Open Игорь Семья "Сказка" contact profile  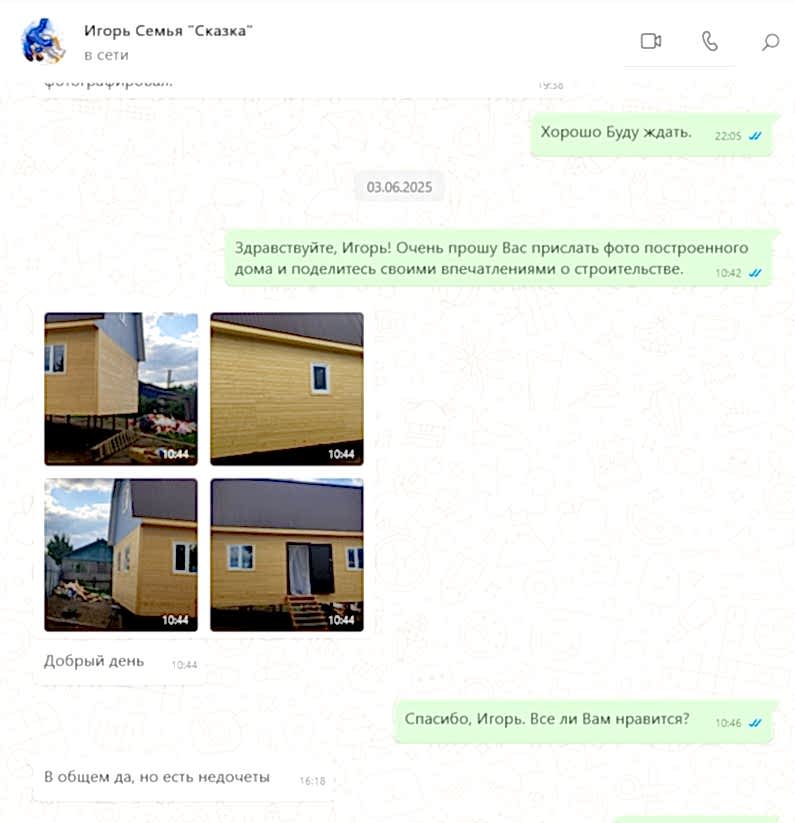168,31
